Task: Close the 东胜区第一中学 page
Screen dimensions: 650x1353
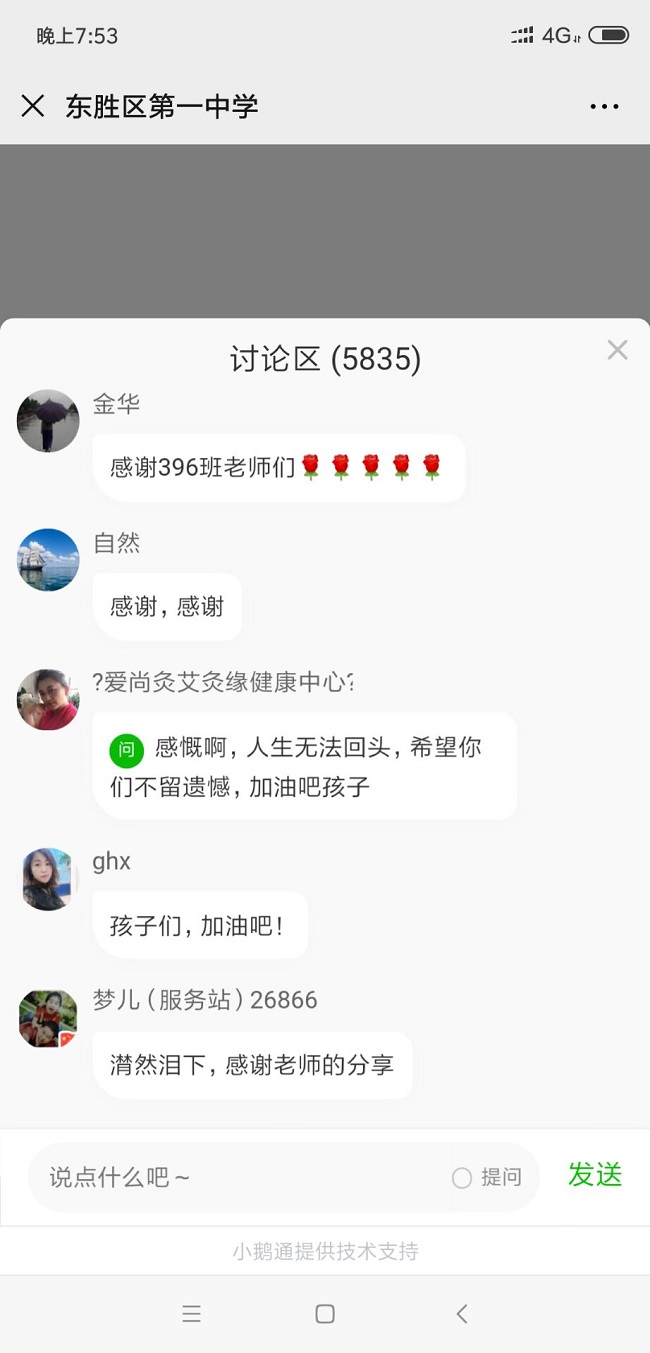Action: pyautogui.click(x=33, y=106)
